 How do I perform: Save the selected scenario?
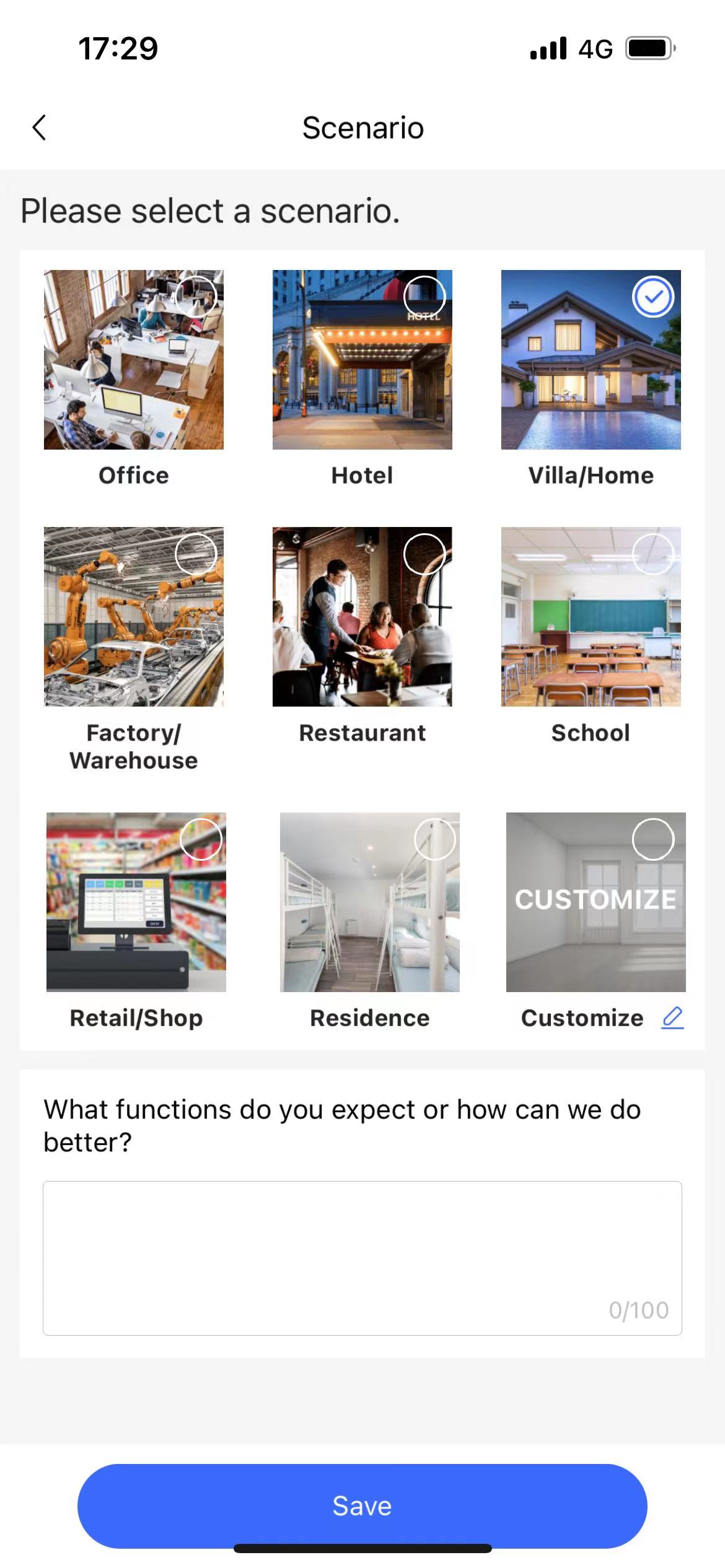[x=362, y=1505]
